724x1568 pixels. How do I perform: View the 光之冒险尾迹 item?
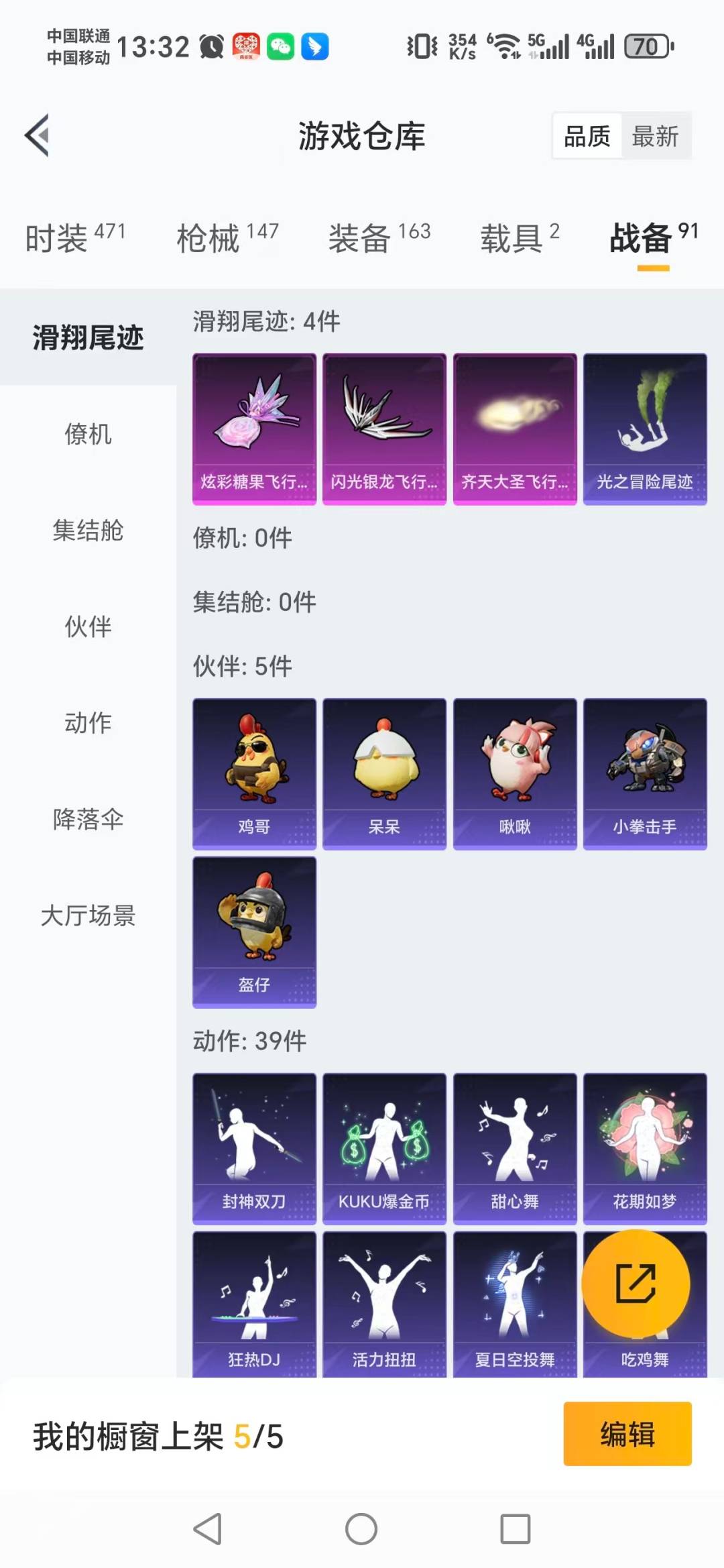pos(645,429)
